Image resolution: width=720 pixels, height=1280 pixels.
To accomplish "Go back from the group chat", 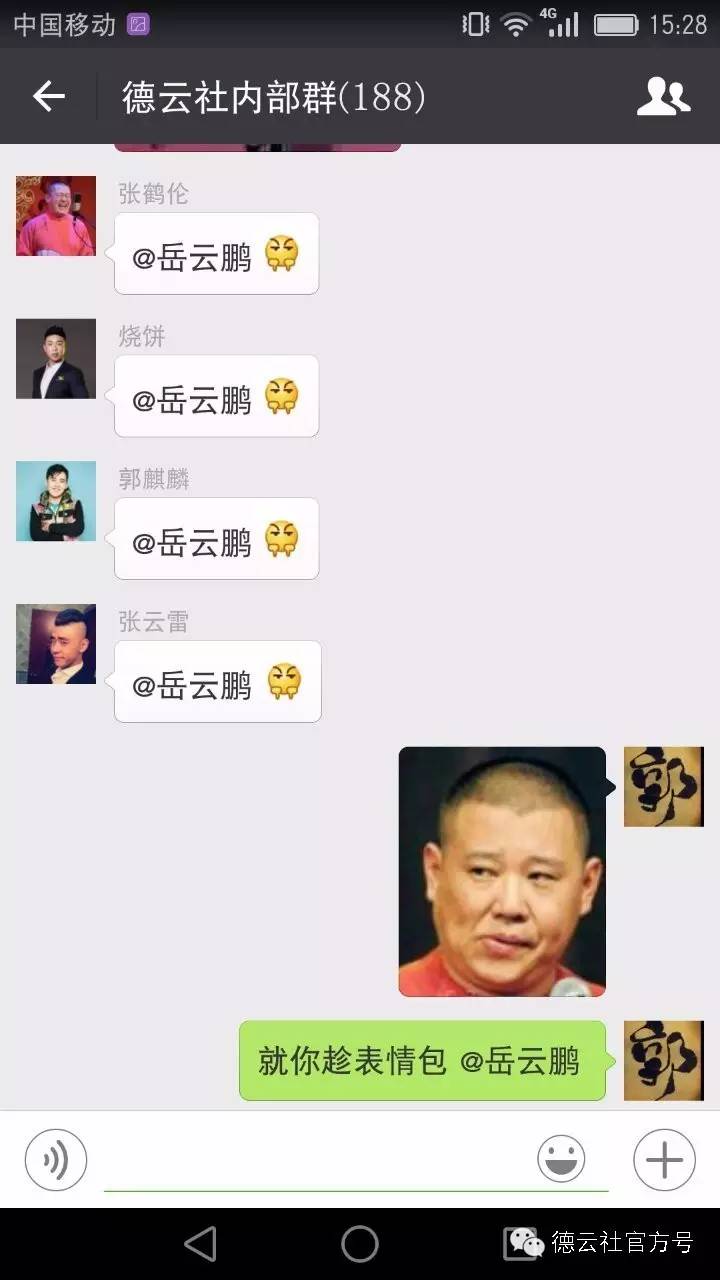I will coord(48,97).
